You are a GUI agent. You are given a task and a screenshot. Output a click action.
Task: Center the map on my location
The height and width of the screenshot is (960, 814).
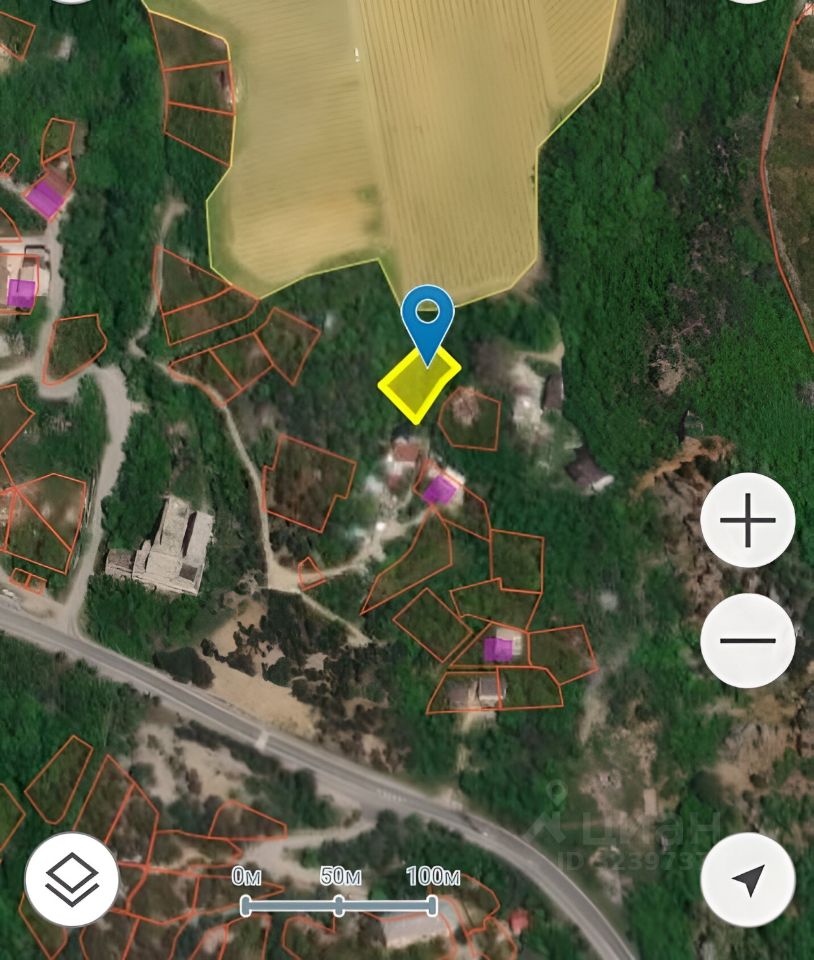pyautogui.click(x=747, y=879)
